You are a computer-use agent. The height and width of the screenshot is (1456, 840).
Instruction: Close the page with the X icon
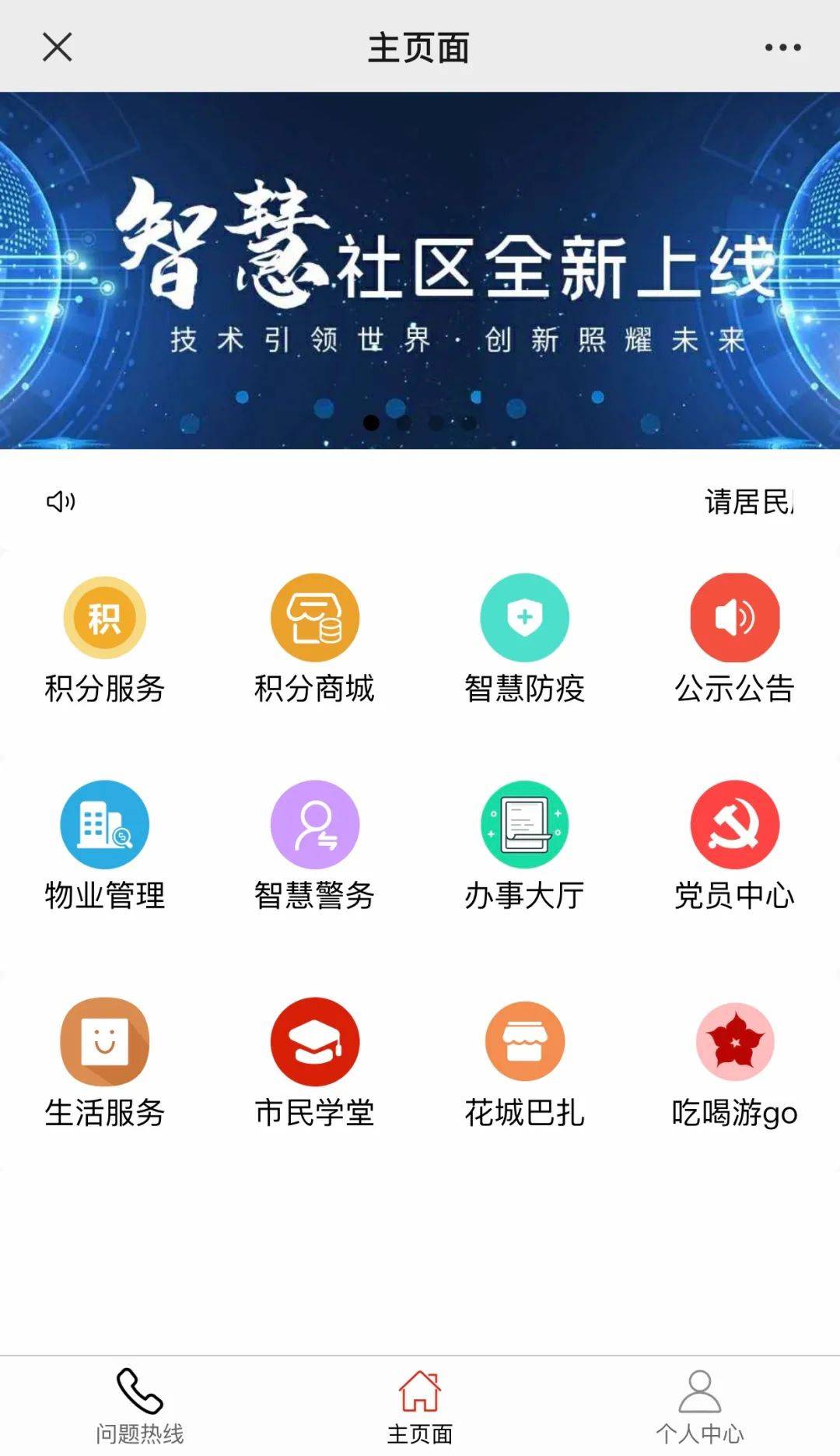(57, 47)
